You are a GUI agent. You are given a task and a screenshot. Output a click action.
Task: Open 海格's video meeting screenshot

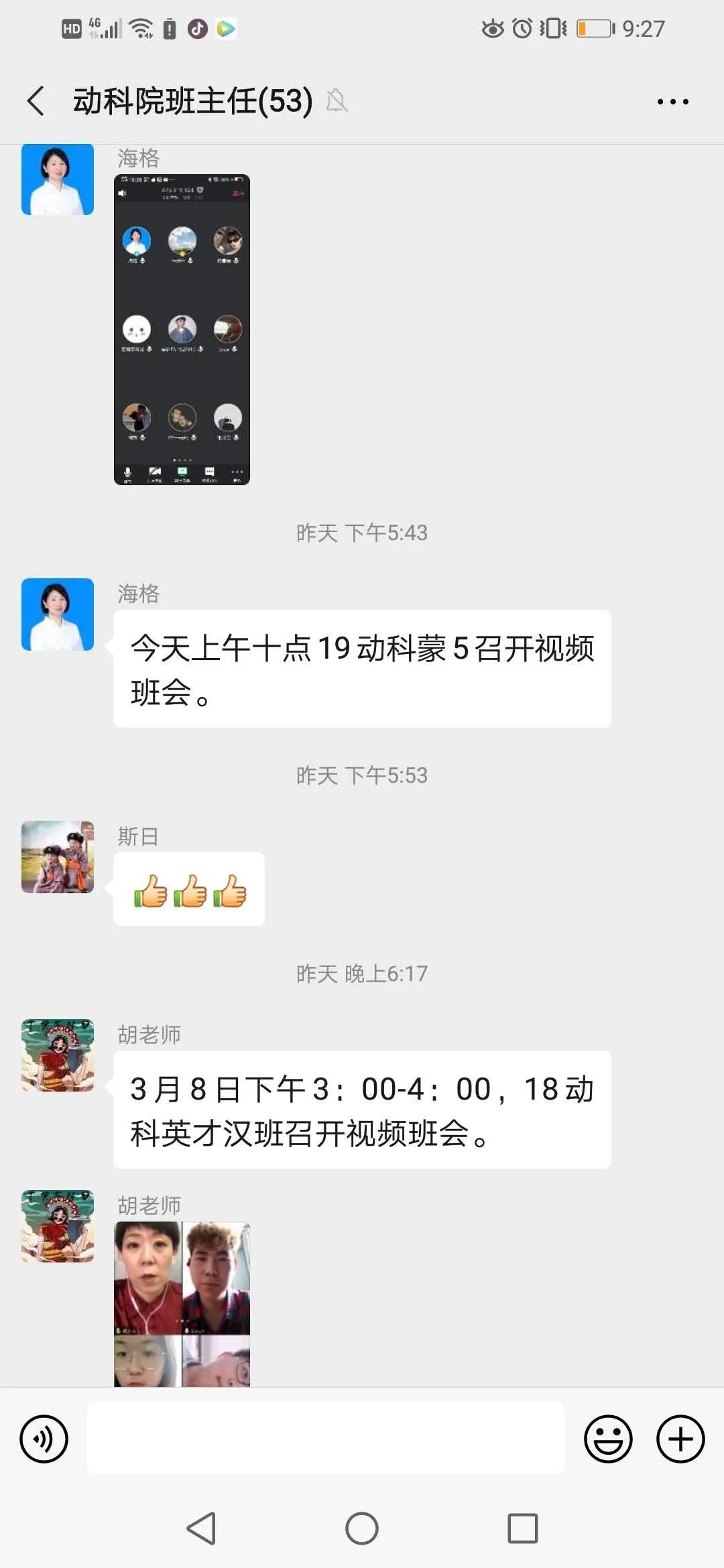pyautogui.click(x=182, y=330)
